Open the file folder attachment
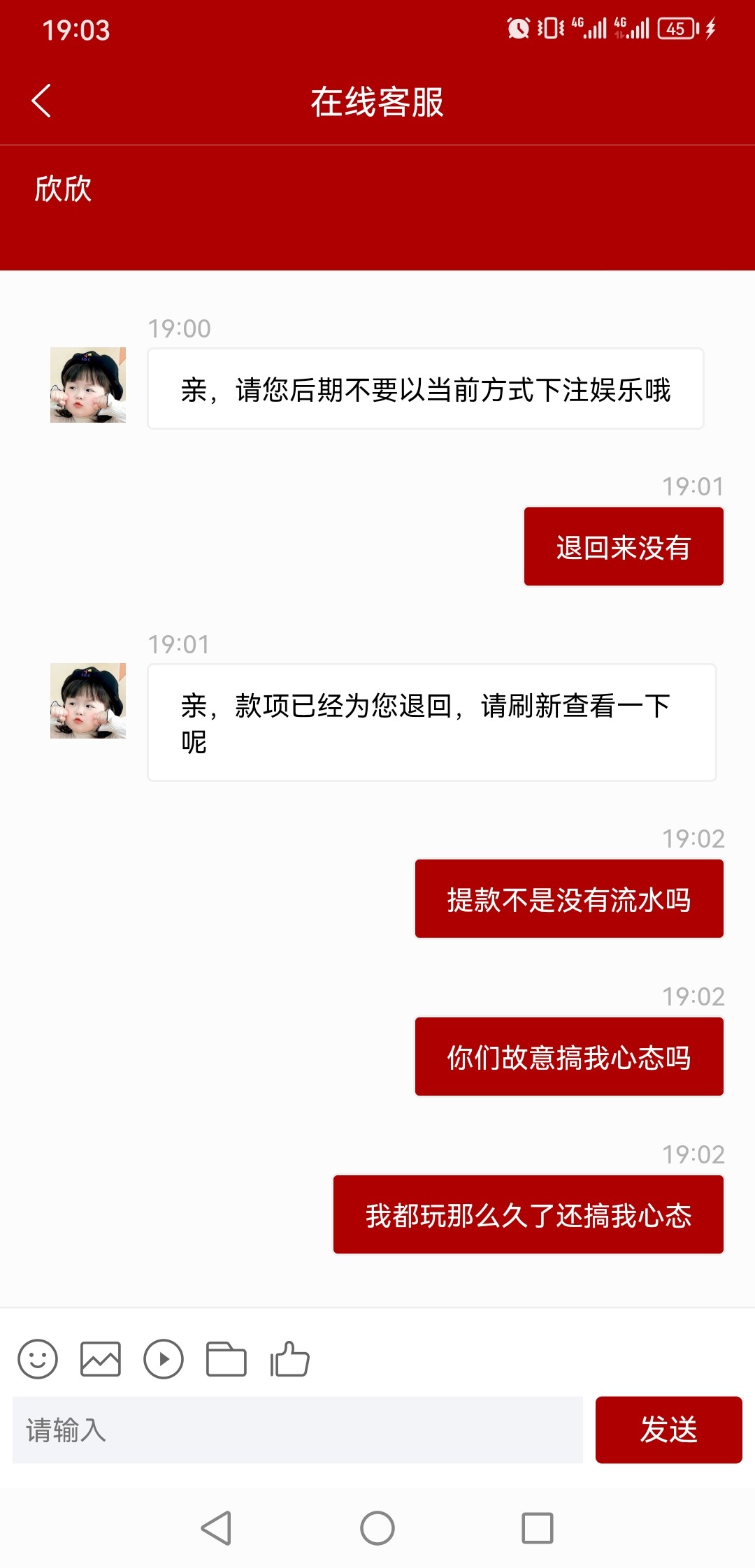The height and width of the screenshot is (1568, 755). (x=226, y=1359)
